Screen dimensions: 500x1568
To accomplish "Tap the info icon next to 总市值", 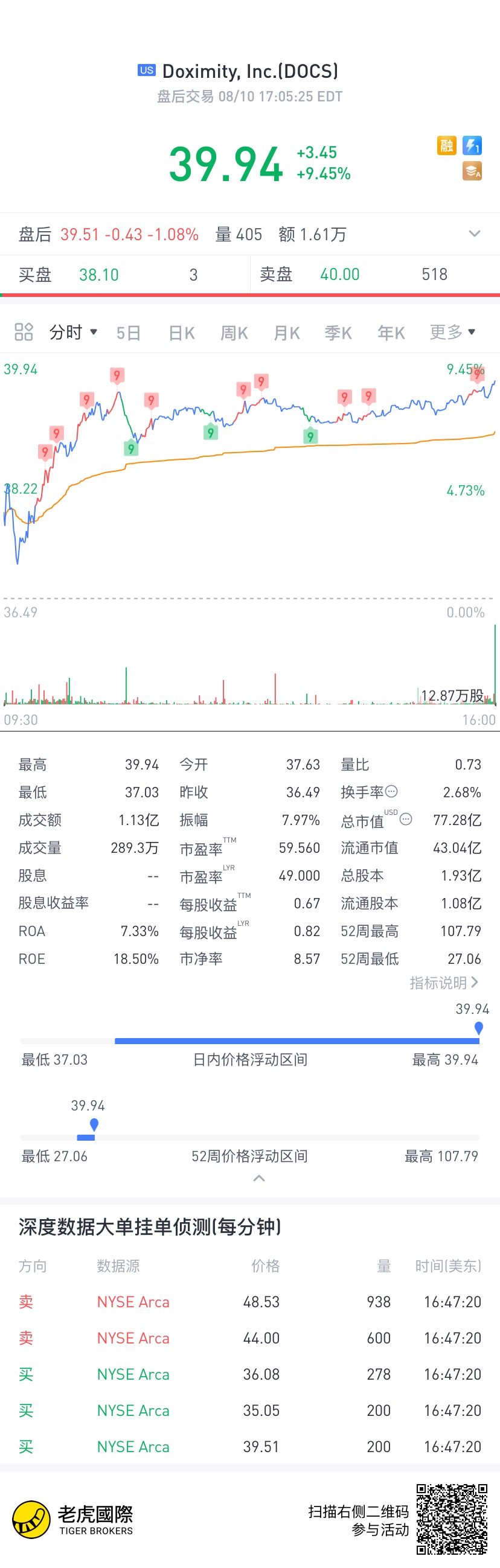I will point(406,819).
